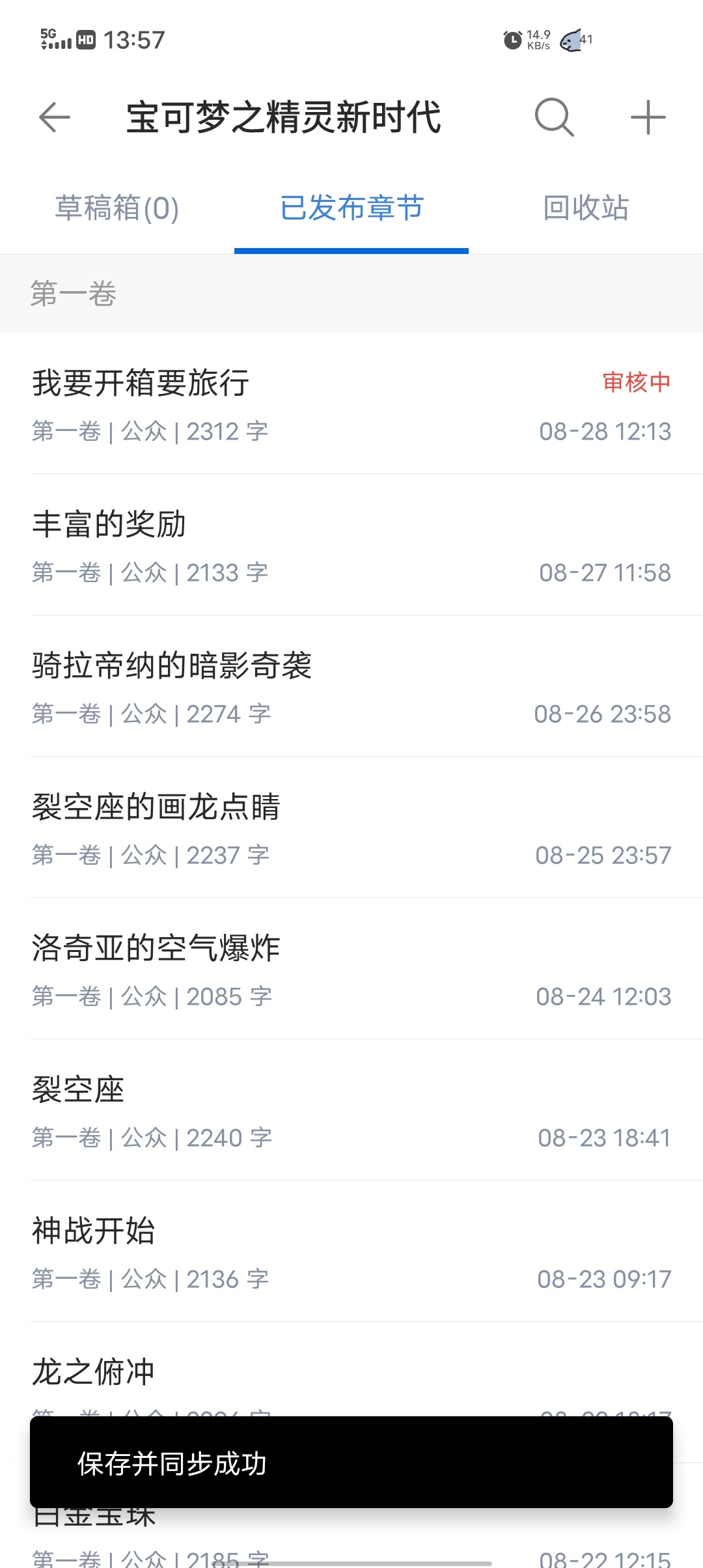Image resolution: width=703 pixels, height=1568 pixels.
Task: Switch to the 草稿箱(0) tab
Action: tap(117, 208)
